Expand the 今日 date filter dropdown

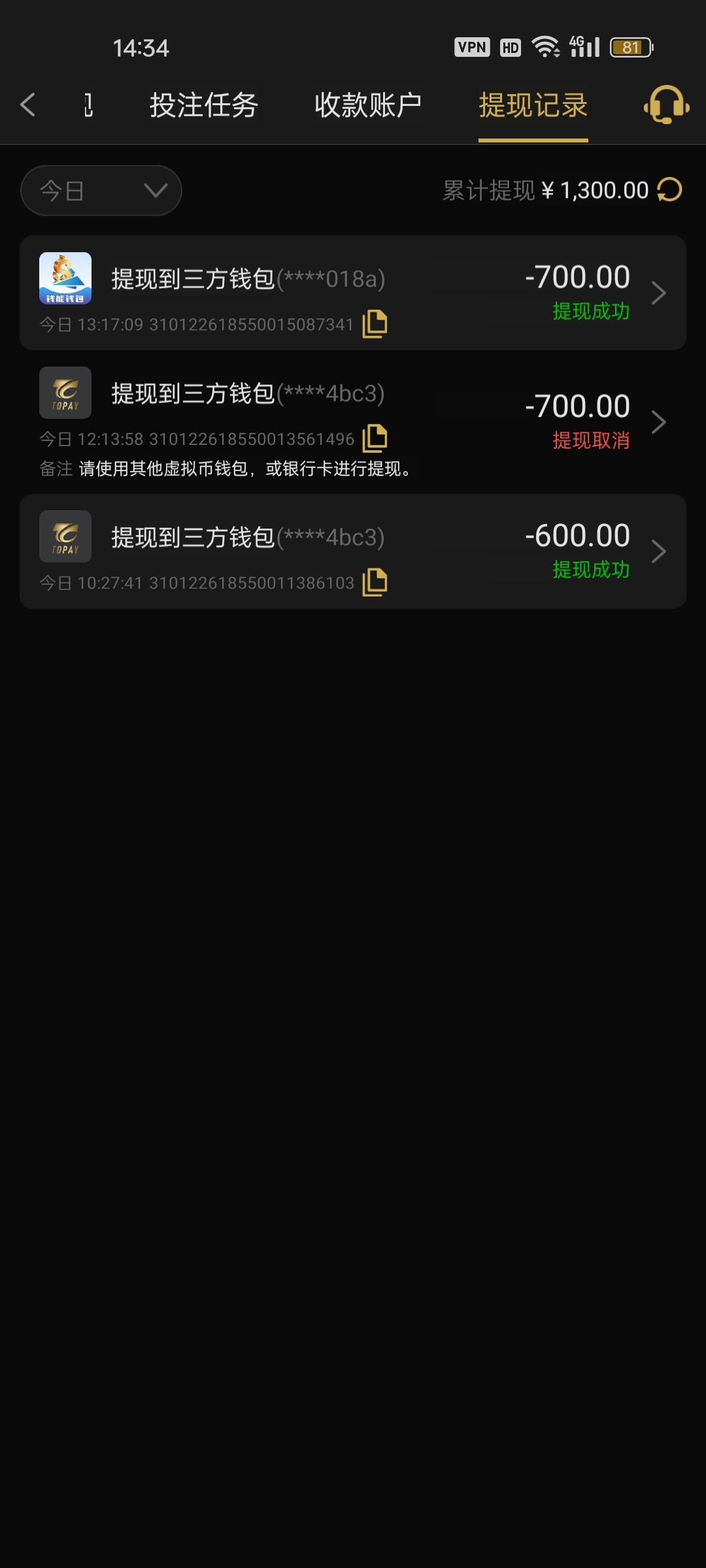point(101,191)
